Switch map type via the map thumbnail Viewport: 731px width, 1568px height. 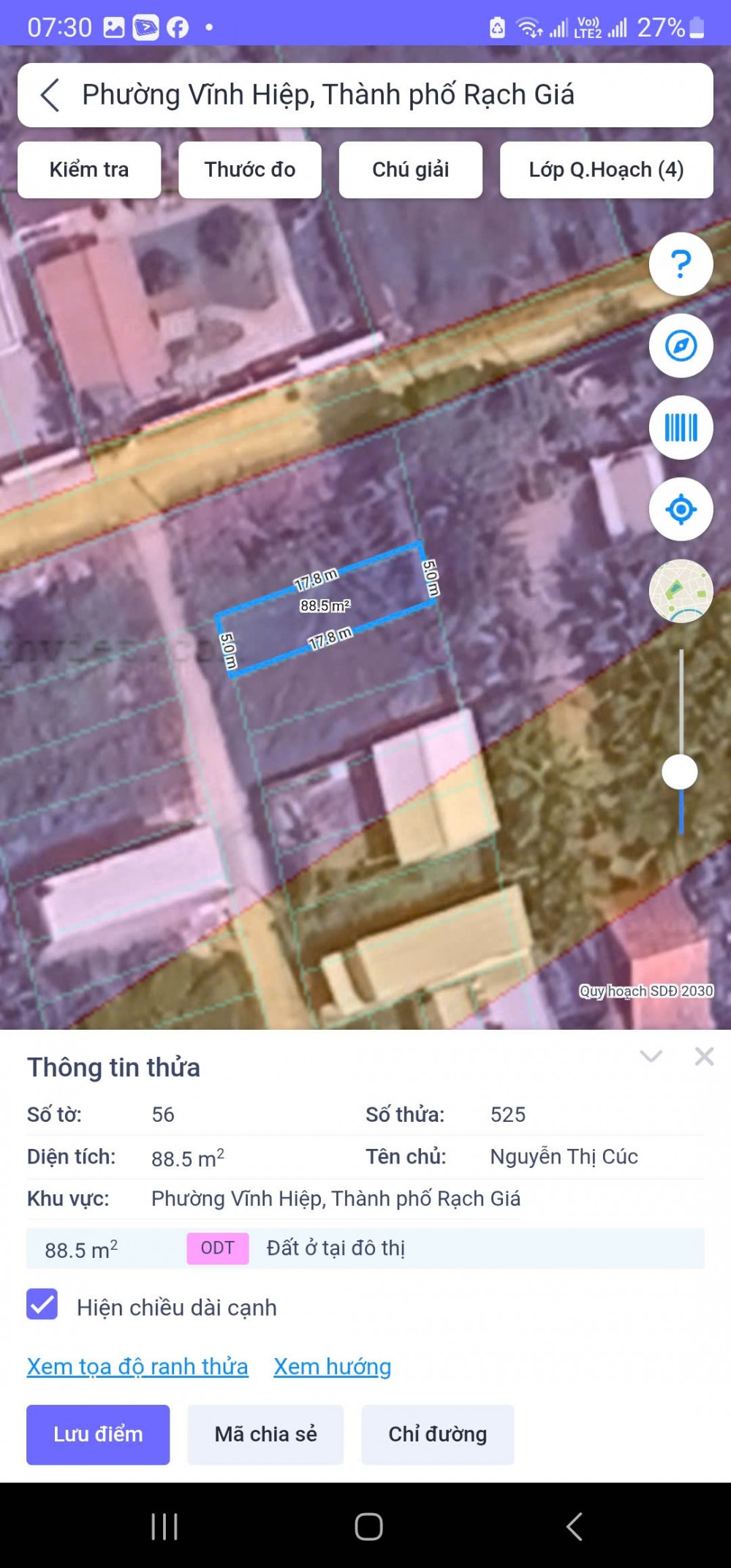coord(681,591)
